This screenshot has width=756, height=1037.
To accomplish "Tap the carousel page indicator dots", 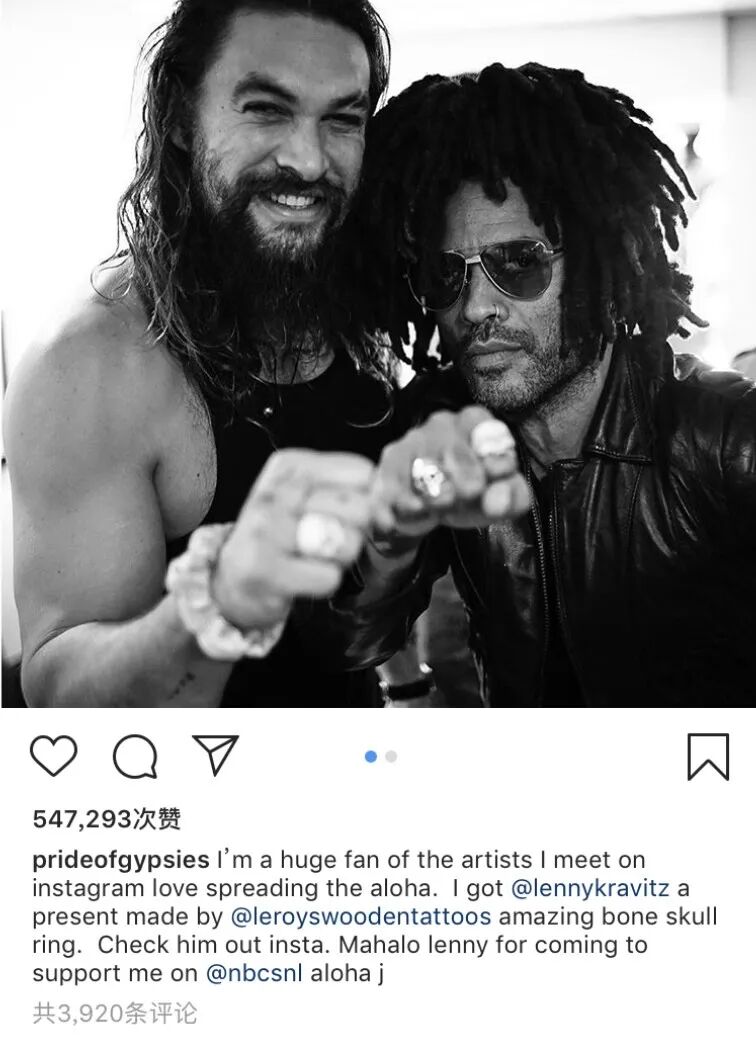I will click(380, 757).
